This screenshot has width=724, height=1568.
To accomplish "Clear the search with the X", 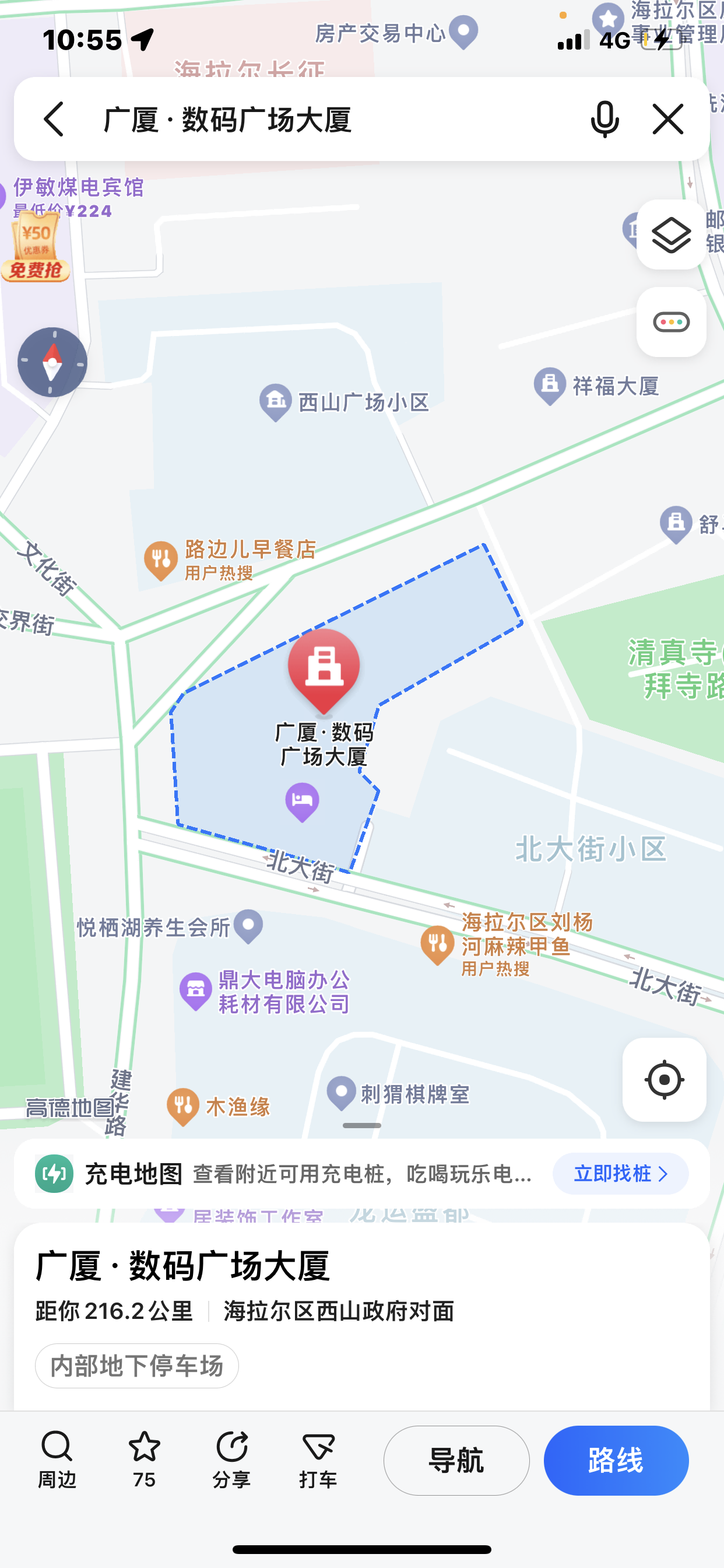I will point(668,118).
